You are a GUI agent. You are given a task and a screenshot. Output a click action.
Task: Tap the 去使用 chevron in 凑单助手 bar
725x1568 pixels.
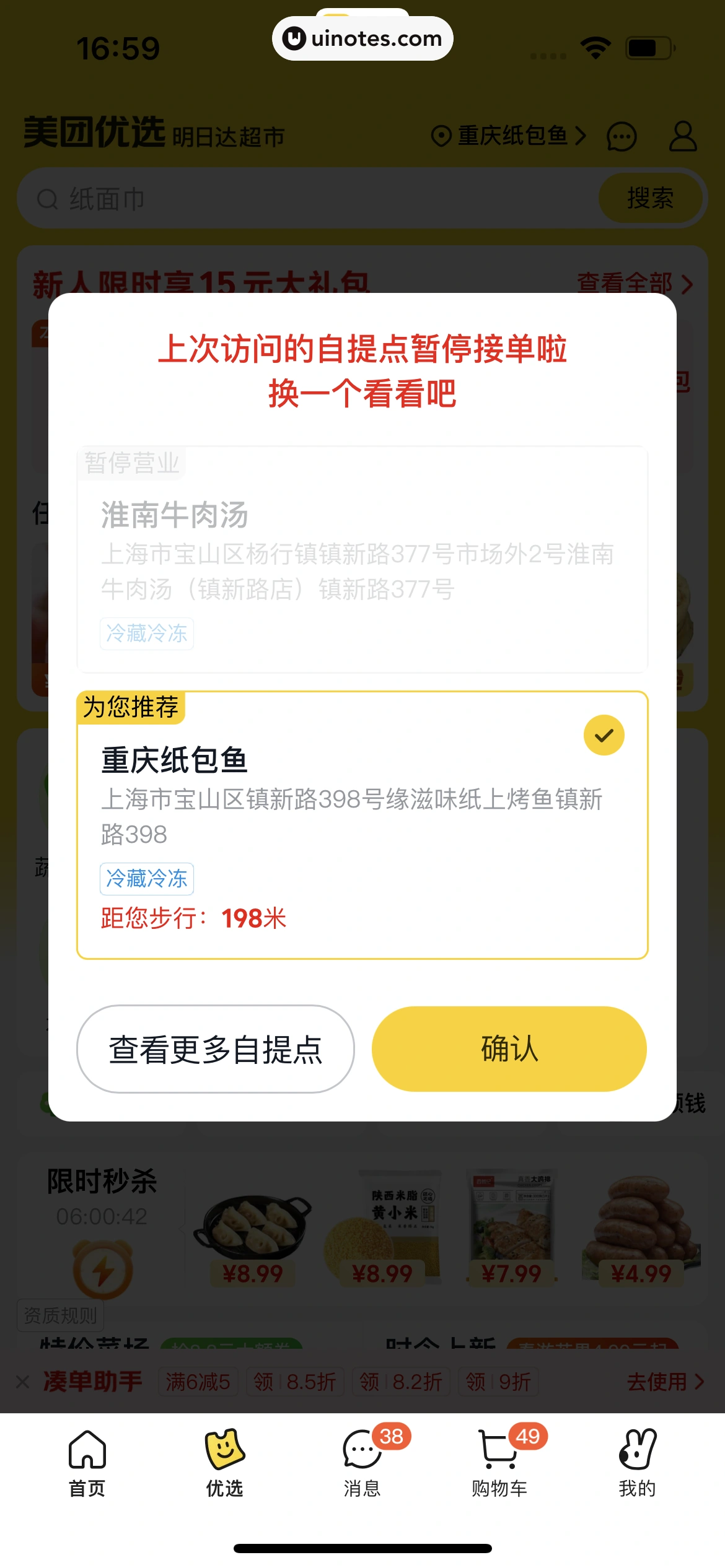pos(700,1382)
